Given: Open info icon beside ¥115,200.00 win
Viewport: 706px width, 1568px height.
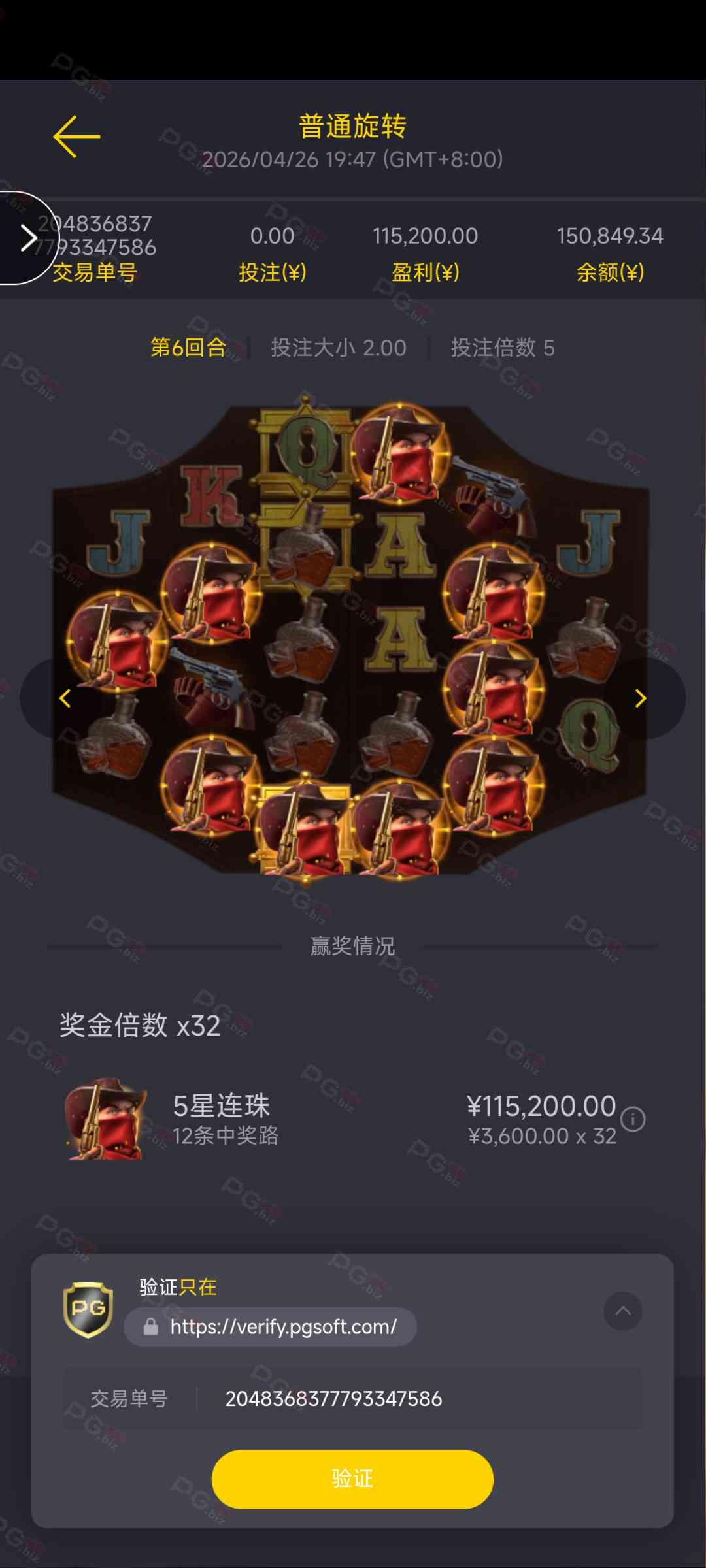Looking at the screenshot, I should (633, 1119).
